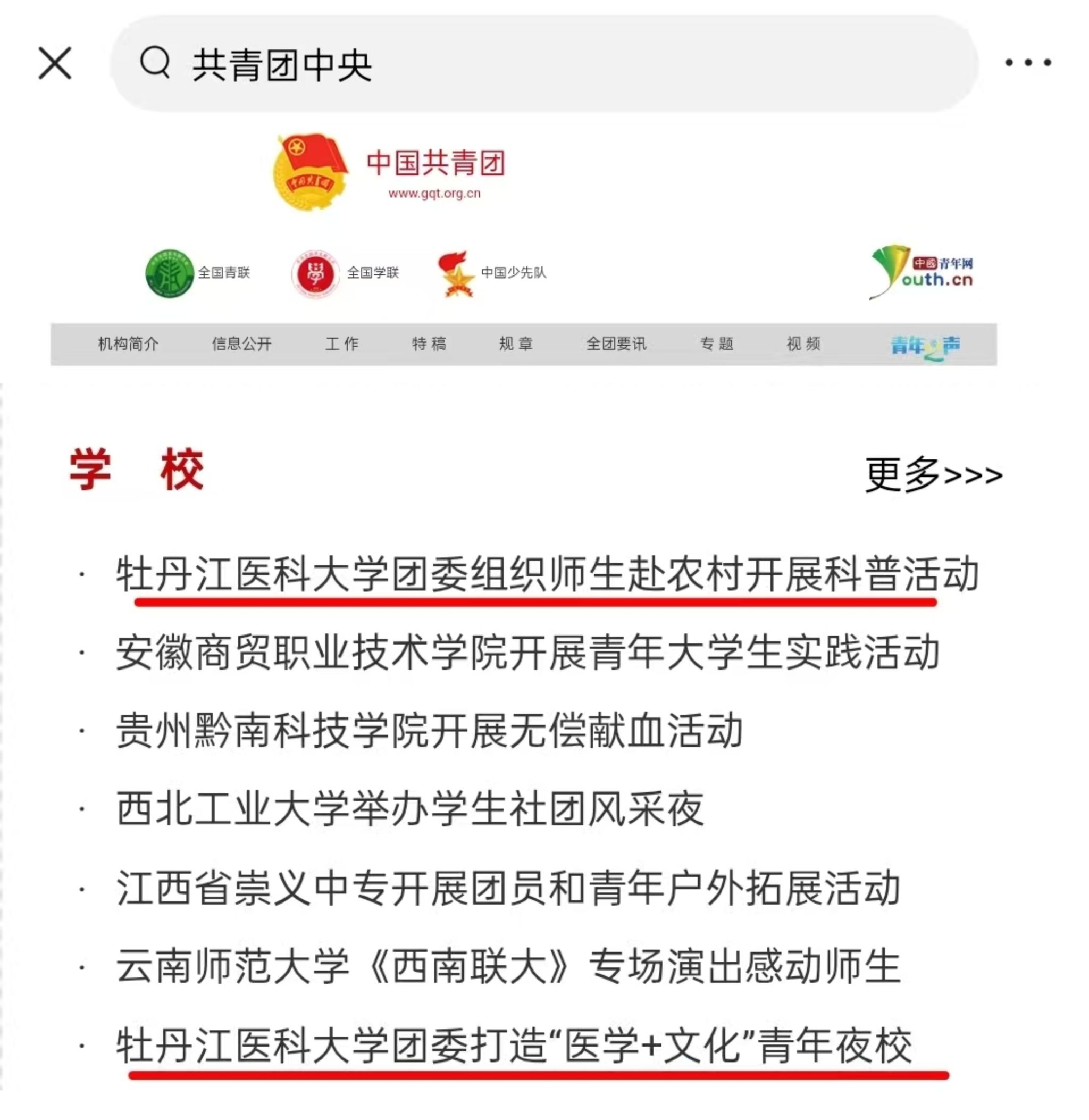Visit the 全国学联 link
The image size is (1089, 1120).
point(346,273)
